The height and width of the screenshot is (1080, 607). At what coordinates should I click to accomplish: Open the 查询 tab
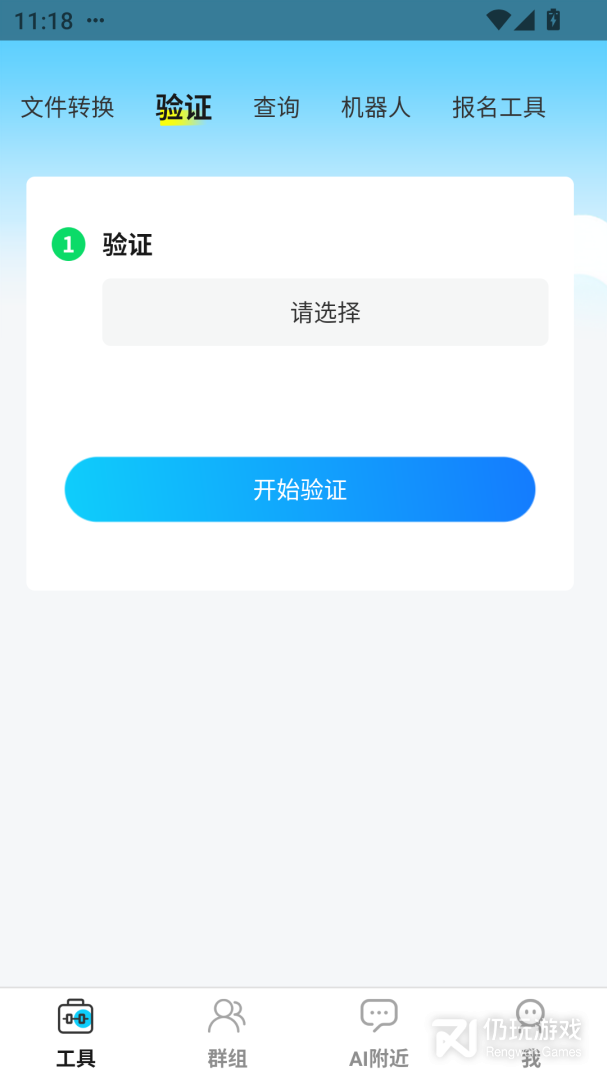(276, 107)
